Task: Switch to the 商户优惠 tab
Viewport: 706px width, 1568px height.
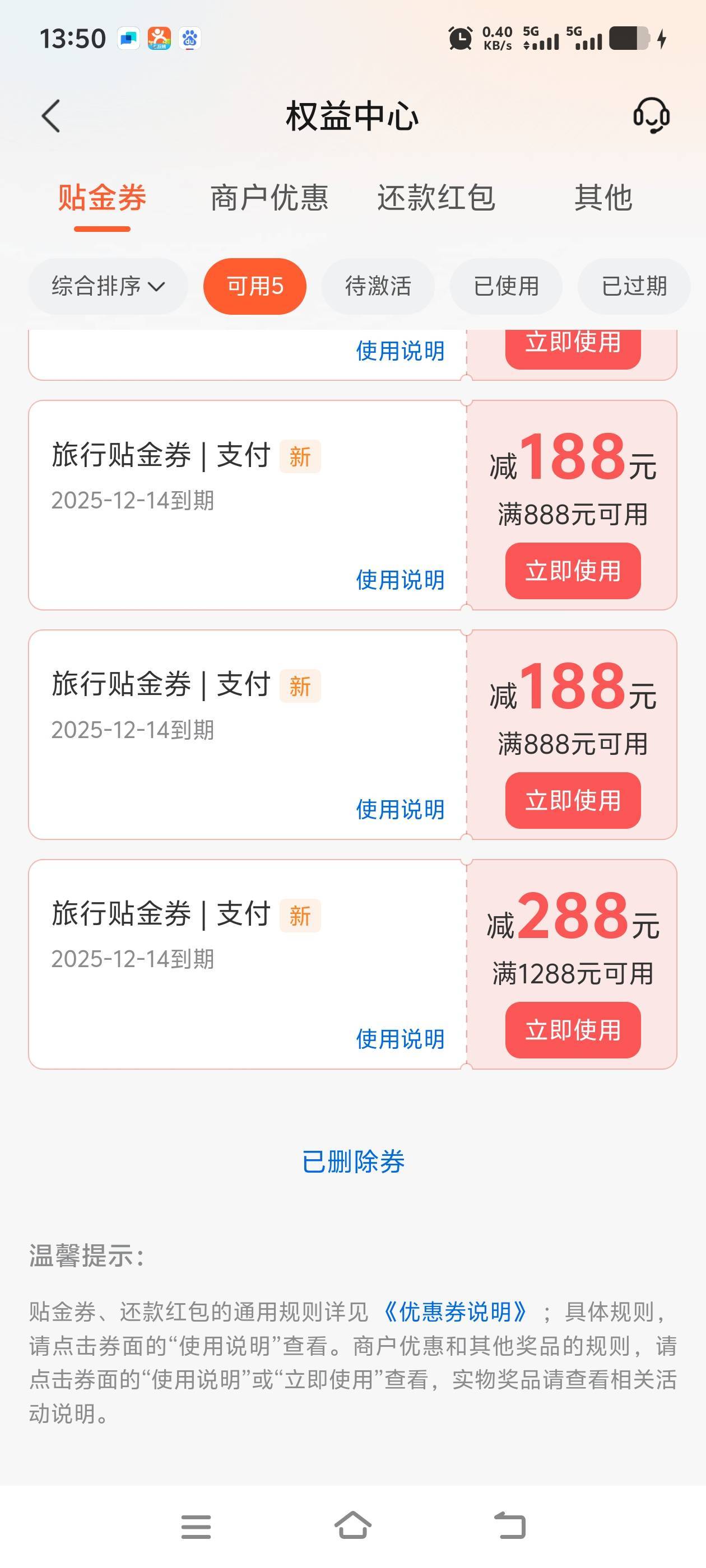Action: tap(270, 198)
